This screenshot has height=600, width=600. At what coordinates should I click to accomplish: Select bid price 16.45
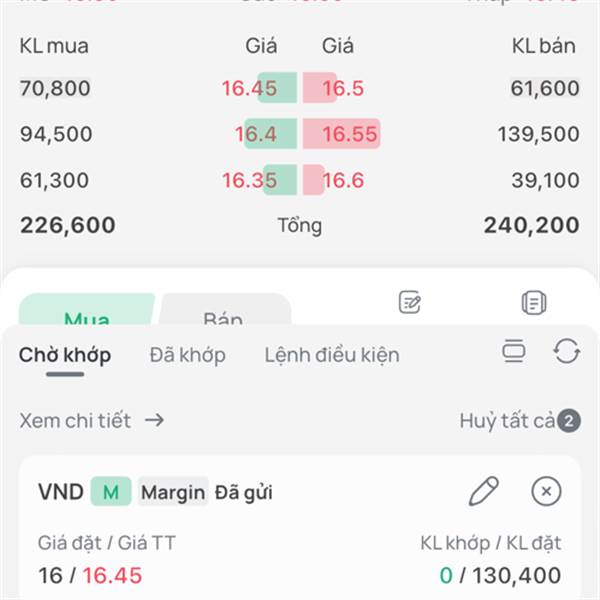[x=250, y=88]
